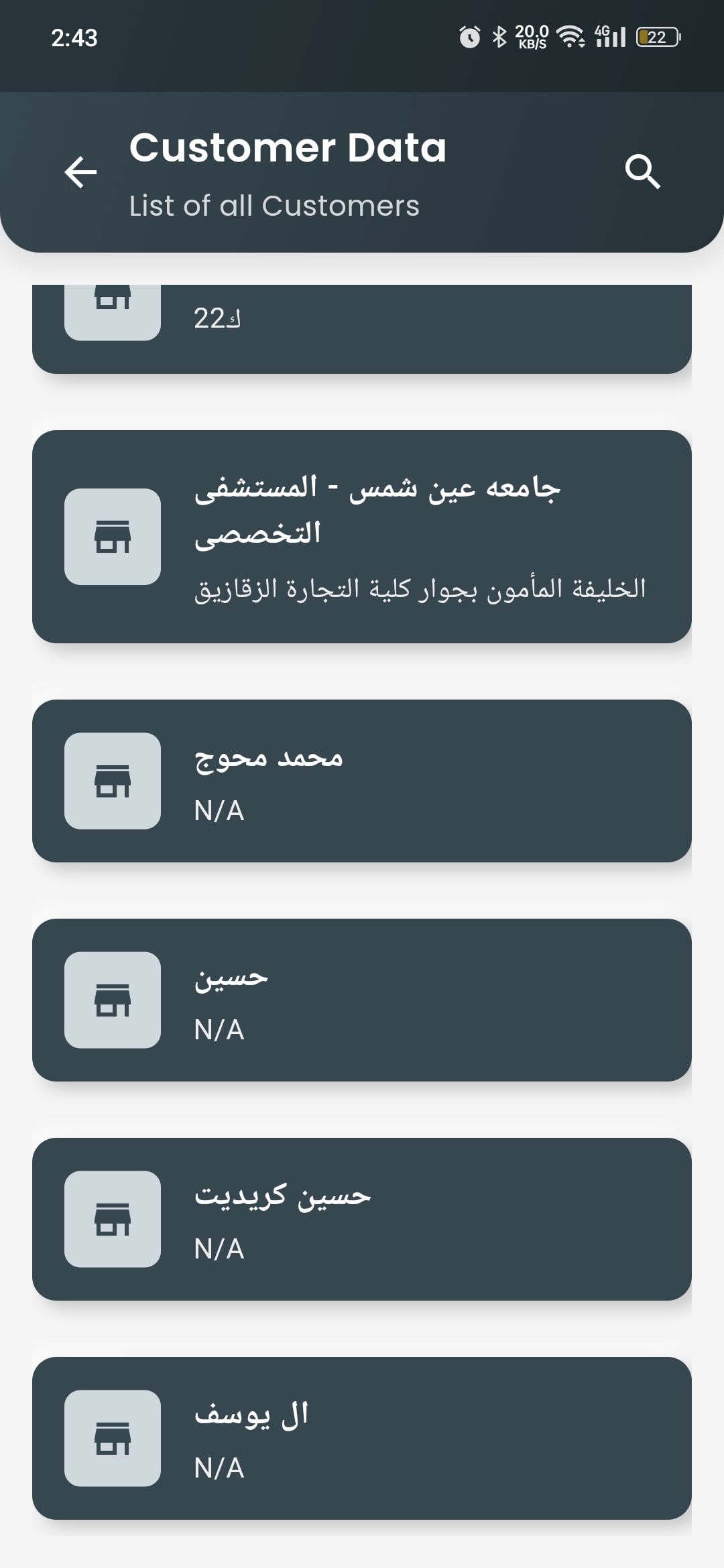Tap the Bluetooth icon in the status bar
The width and height of the screenshot is (724, 1568).
[x=499, y=37]
